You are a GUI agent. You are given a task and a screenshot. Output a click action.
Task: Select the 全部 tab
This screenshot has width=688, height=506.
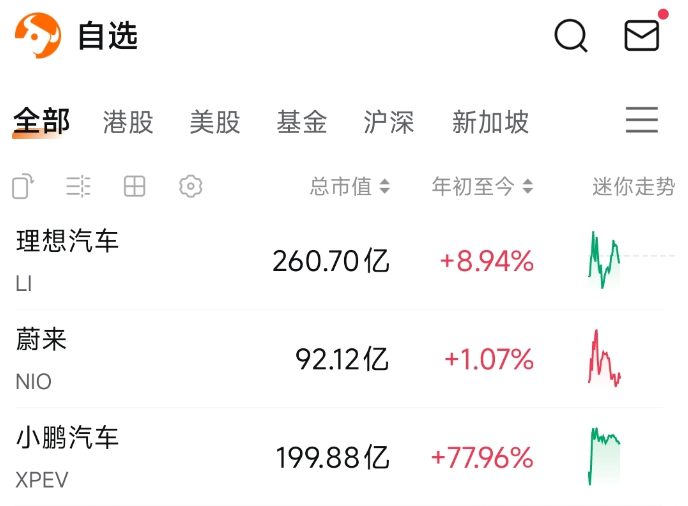pos(41,122)
